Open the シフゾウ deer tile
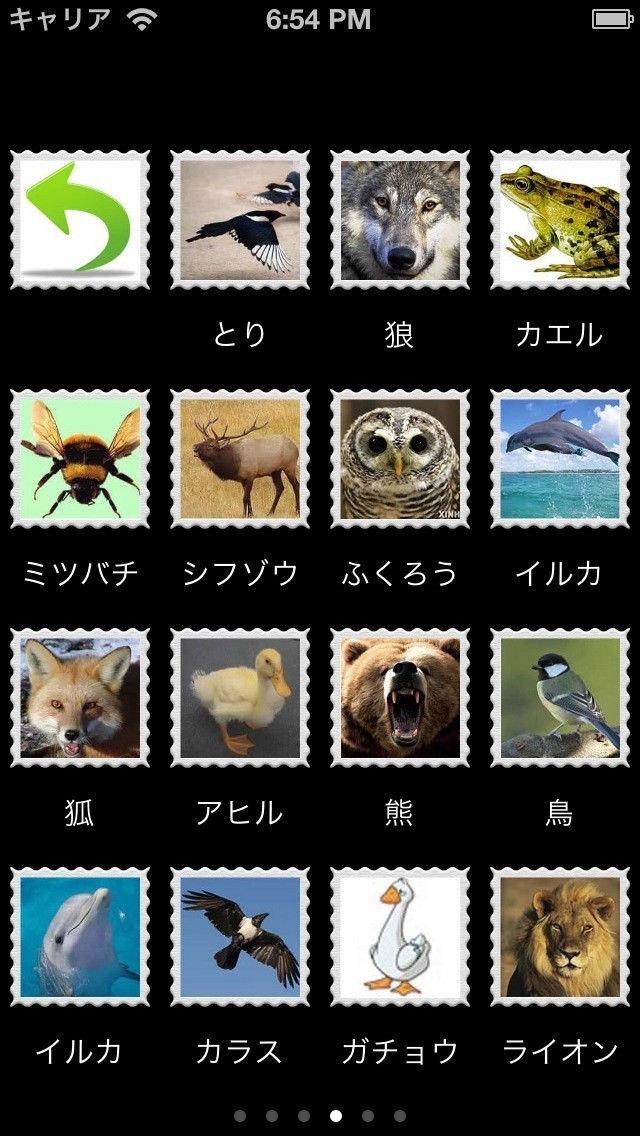 (240, 459)
